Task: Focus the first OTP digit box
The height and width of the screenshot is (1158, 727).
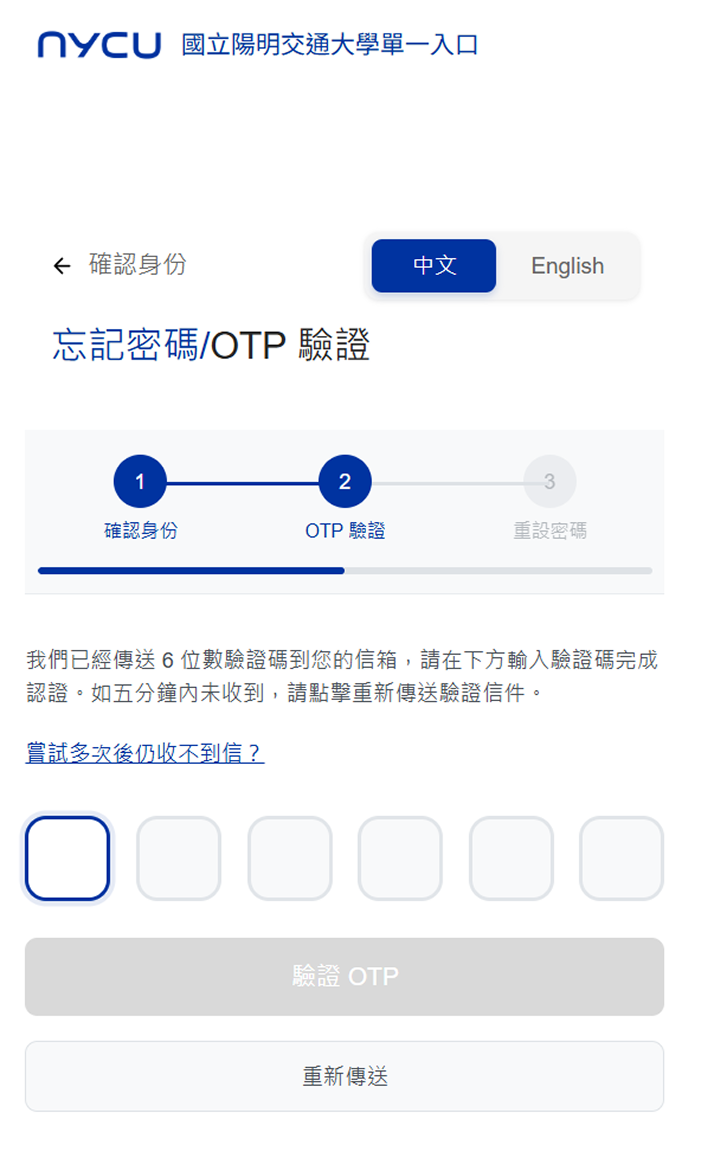Action: coord(67,858)
